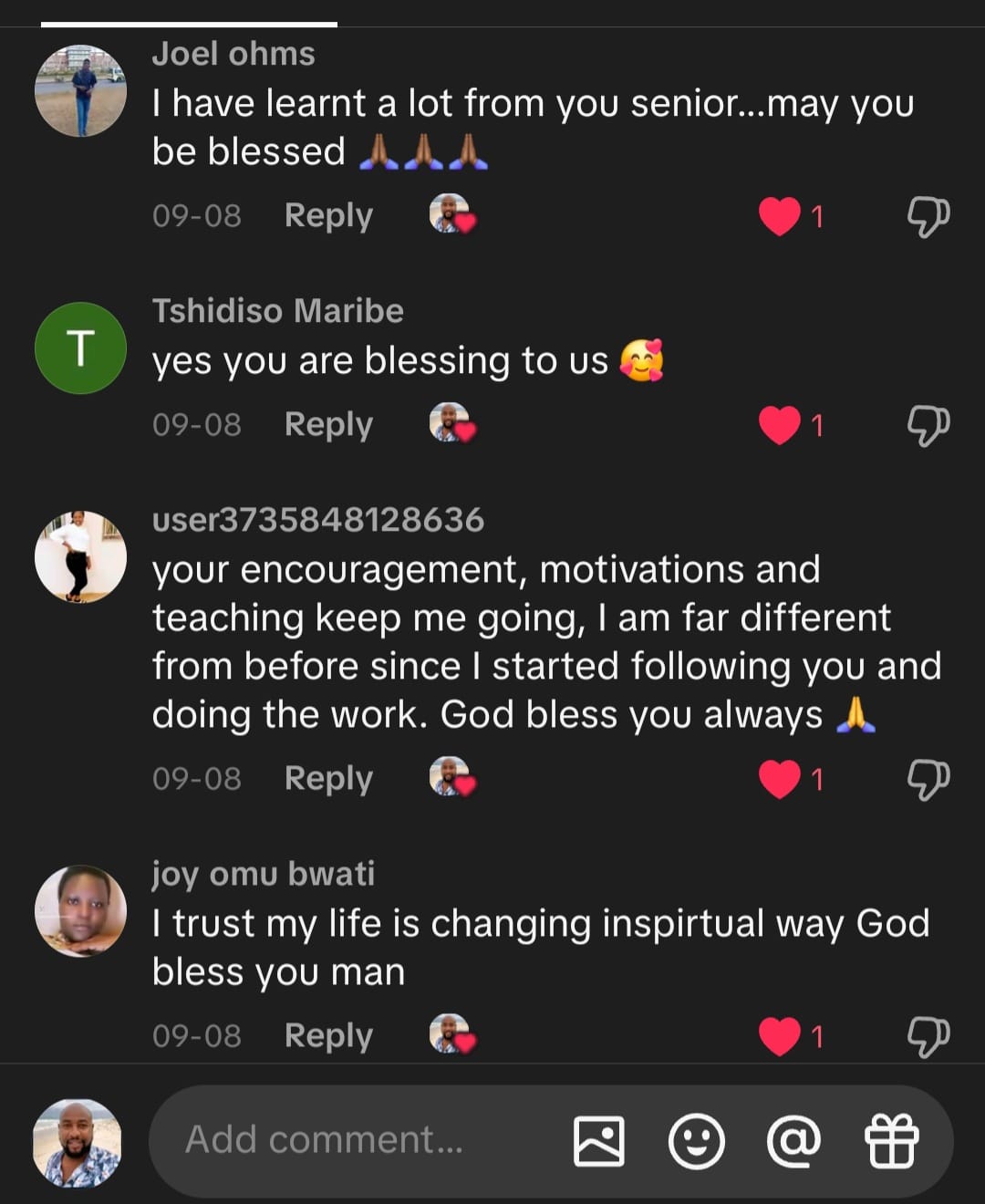Reply to joy omu bwati's comment
The height and width of the screenshot is (1204, 985).
tap(328, 1036)
